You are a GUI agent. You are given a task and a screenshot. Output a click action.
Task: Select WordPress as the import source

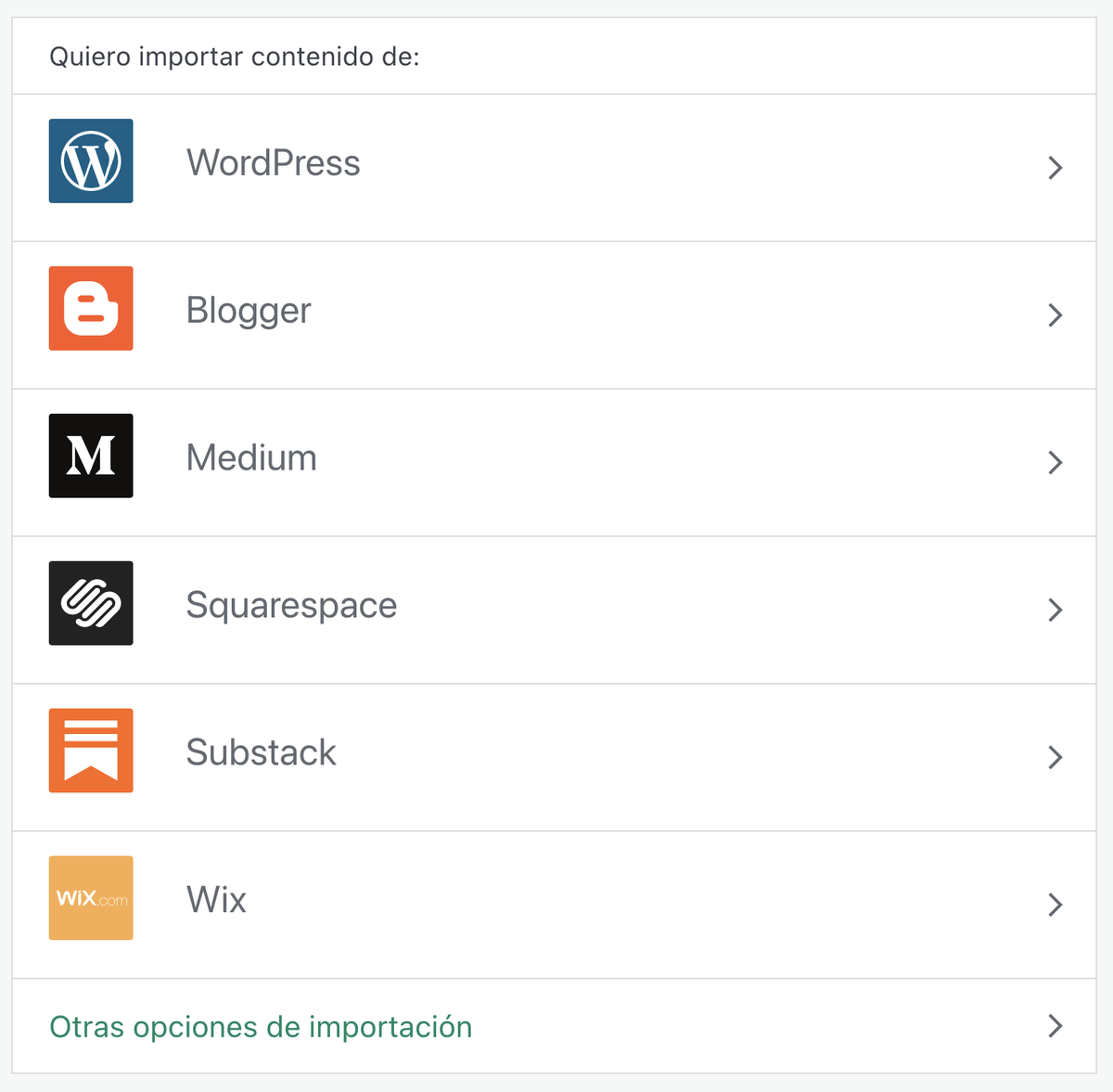(274, 164)
